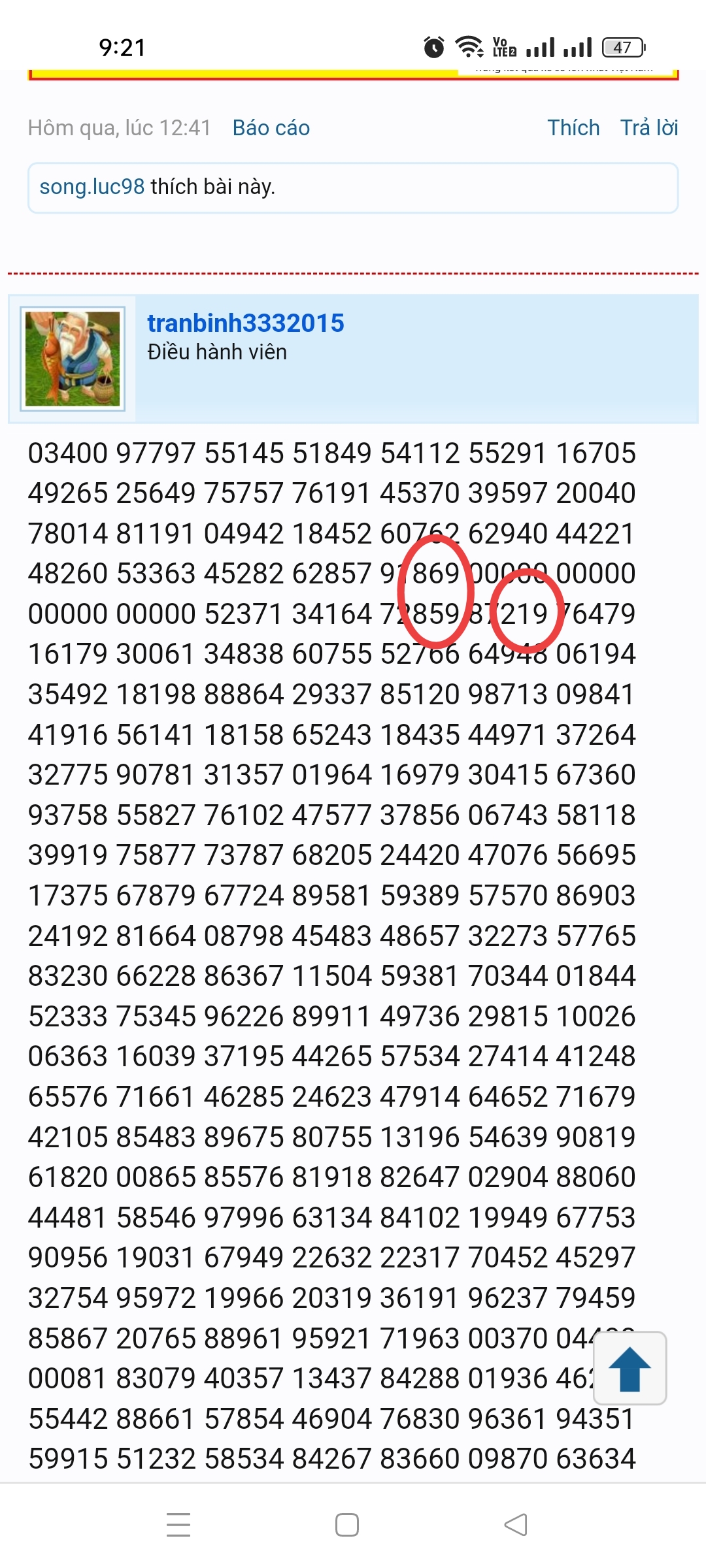
Task: Like the post with Thích
Action: coord(573,128)
